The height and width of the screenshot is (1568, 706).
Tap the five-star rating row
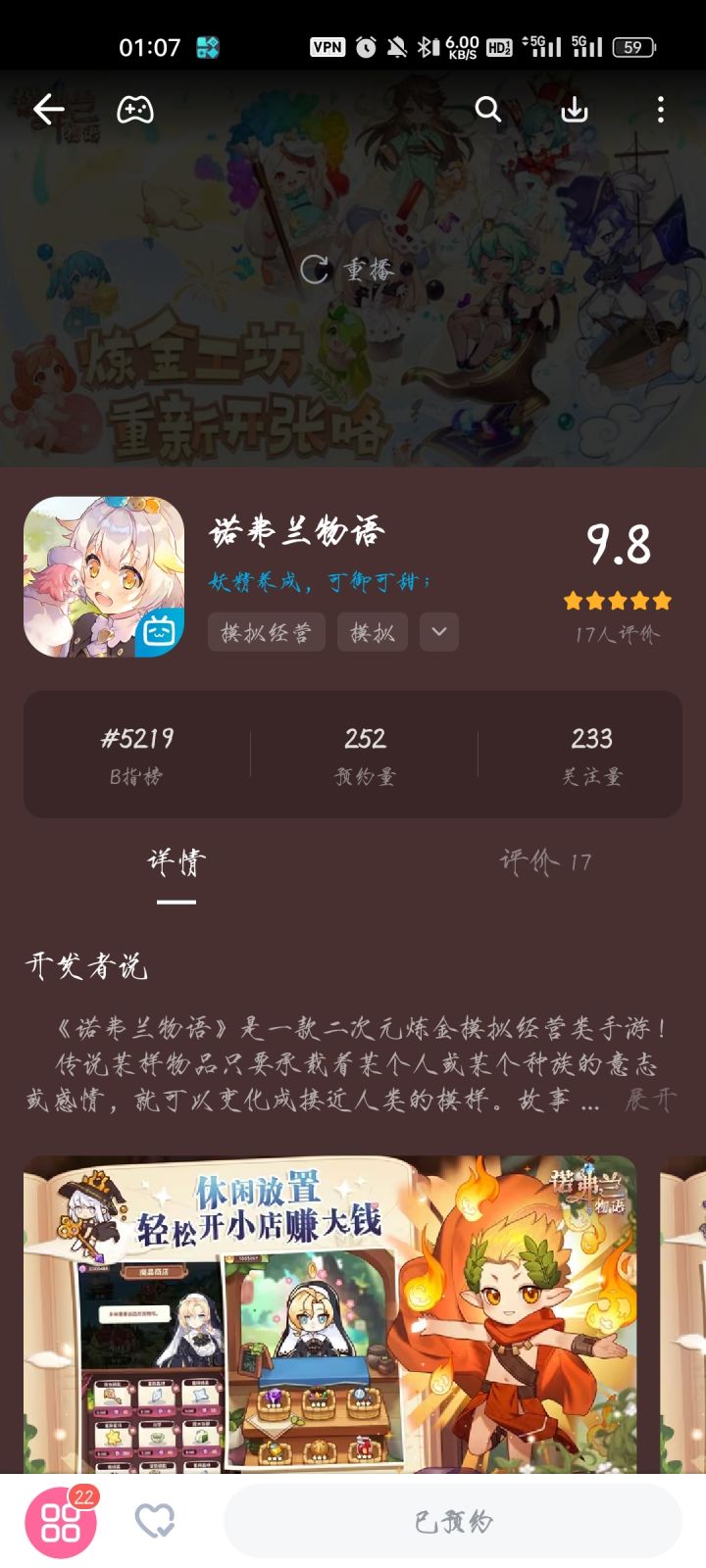click(617, 602)
